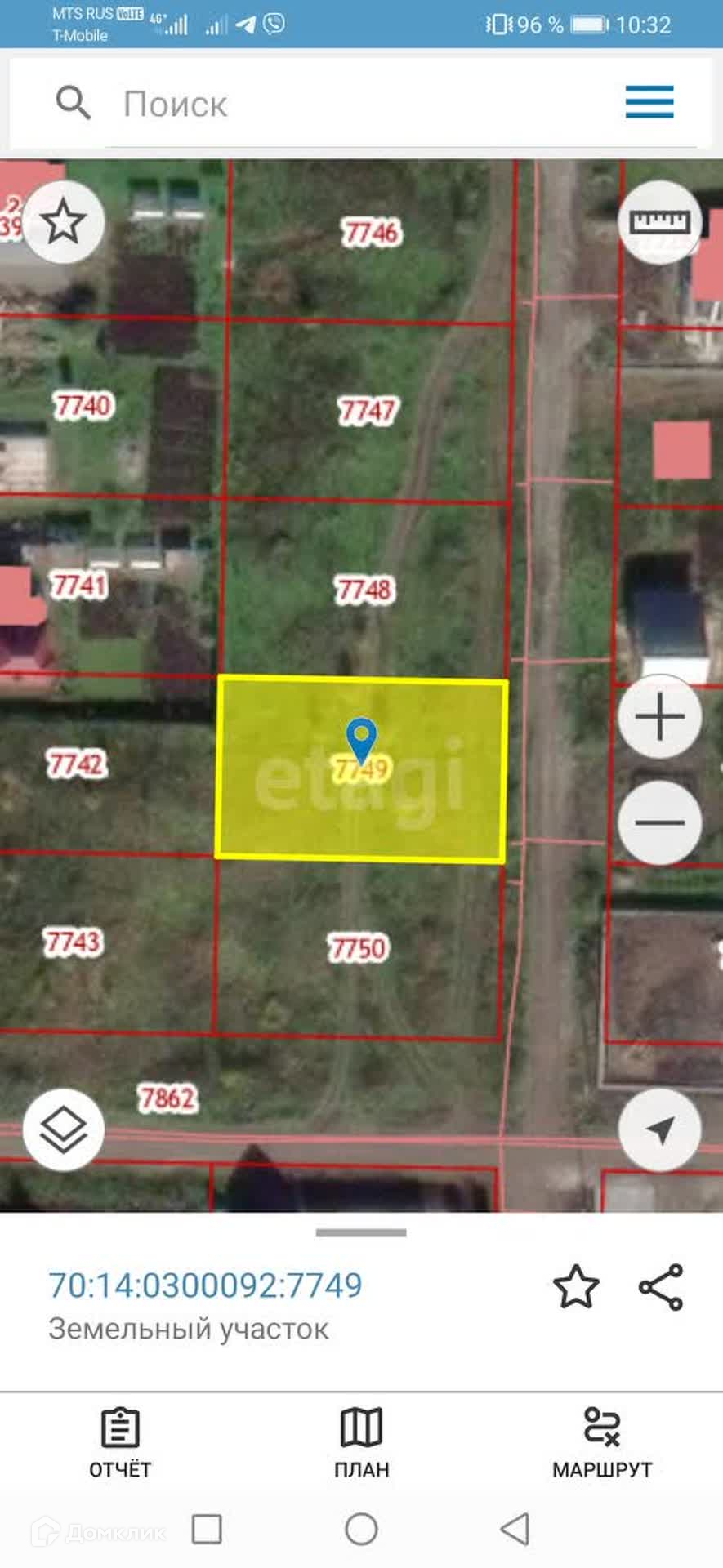Open favorites star on the map
This screenshot has width=723, height=1568.
pyautogui.click(x=63, y=221)
